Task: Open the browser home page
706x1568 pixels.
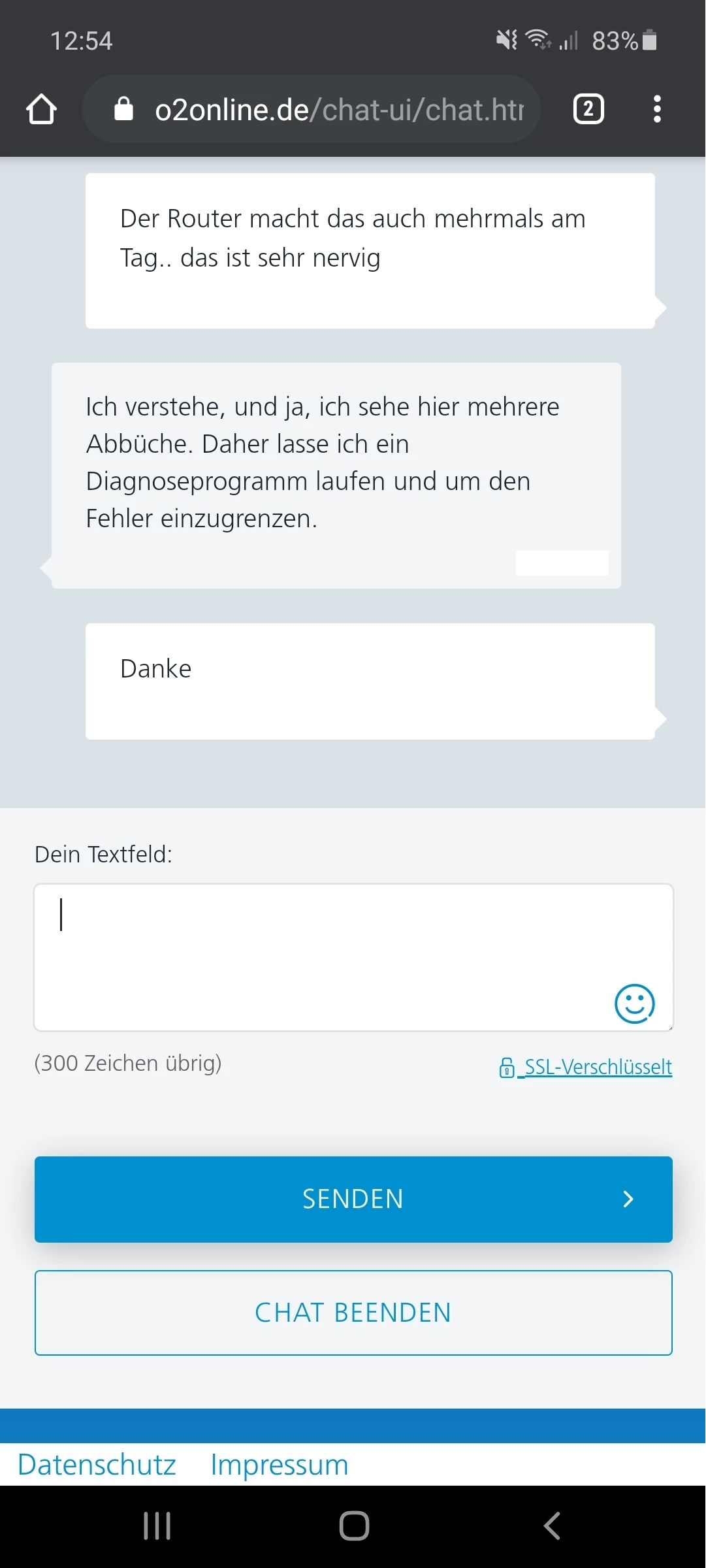Action: click(41, 109)
